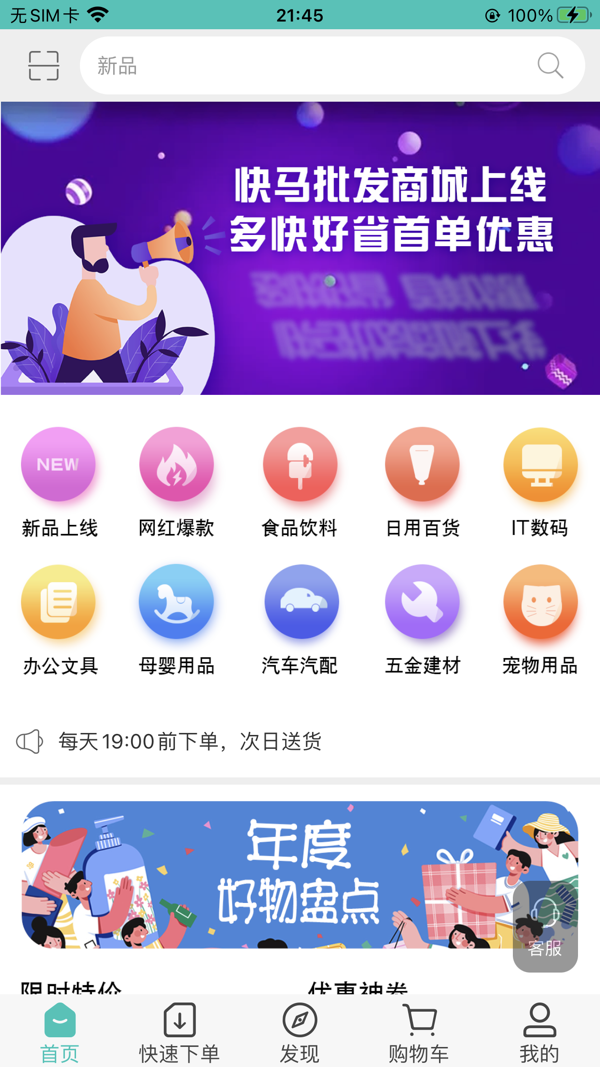Viewport: 600px width, 1067px height.
Task: Open the 年度好物盘点 promo banner
Action: point(270,875)
